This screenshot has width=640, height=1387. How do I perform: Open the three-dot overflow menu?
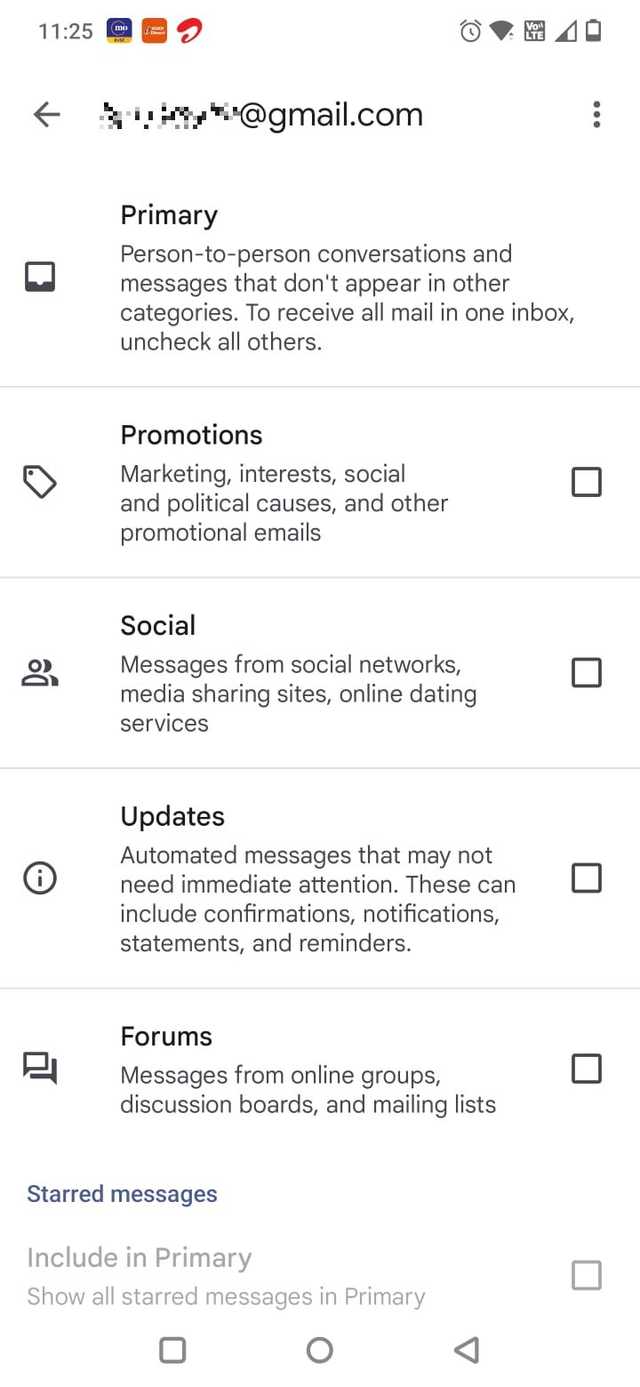pos(596,115)
